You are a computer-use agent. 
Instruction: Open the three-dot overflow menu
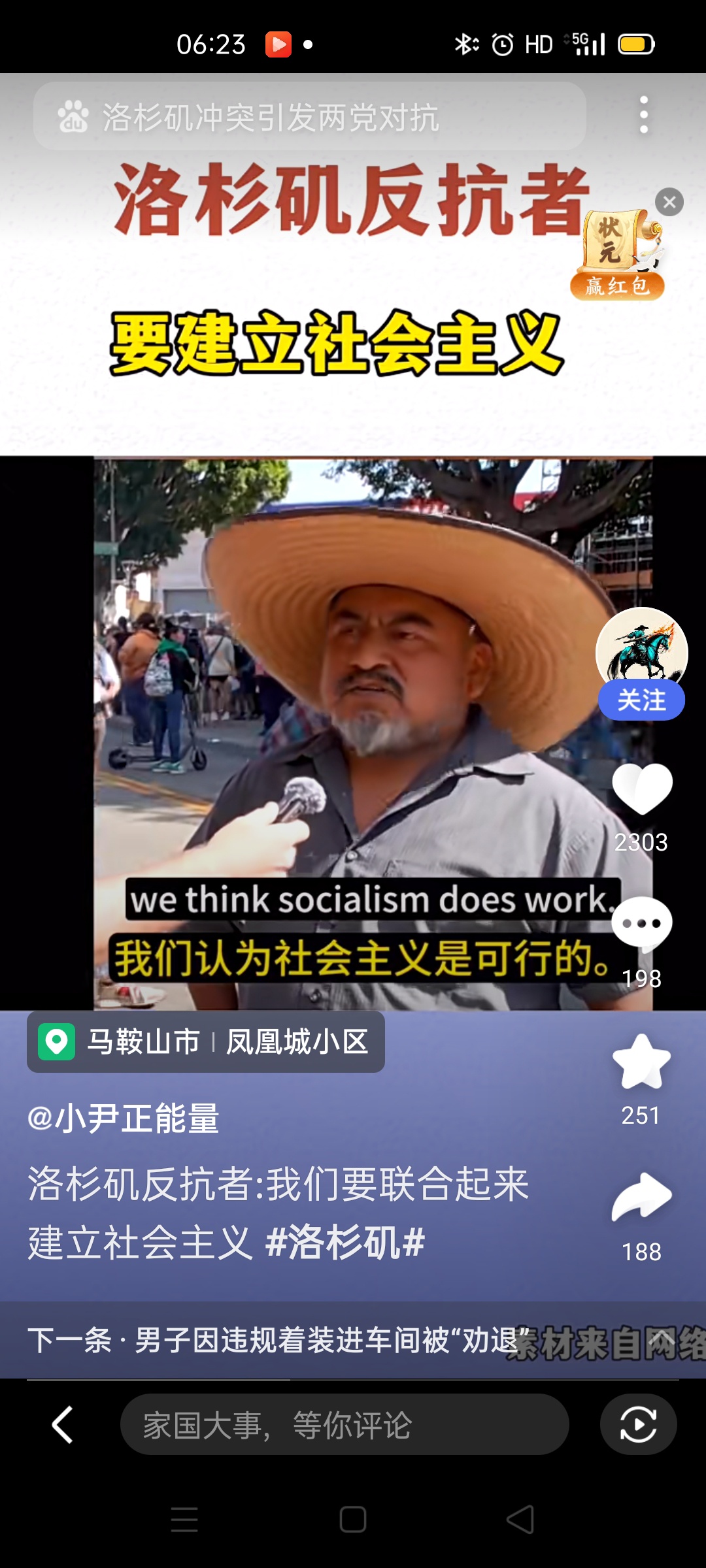(643, 115)
